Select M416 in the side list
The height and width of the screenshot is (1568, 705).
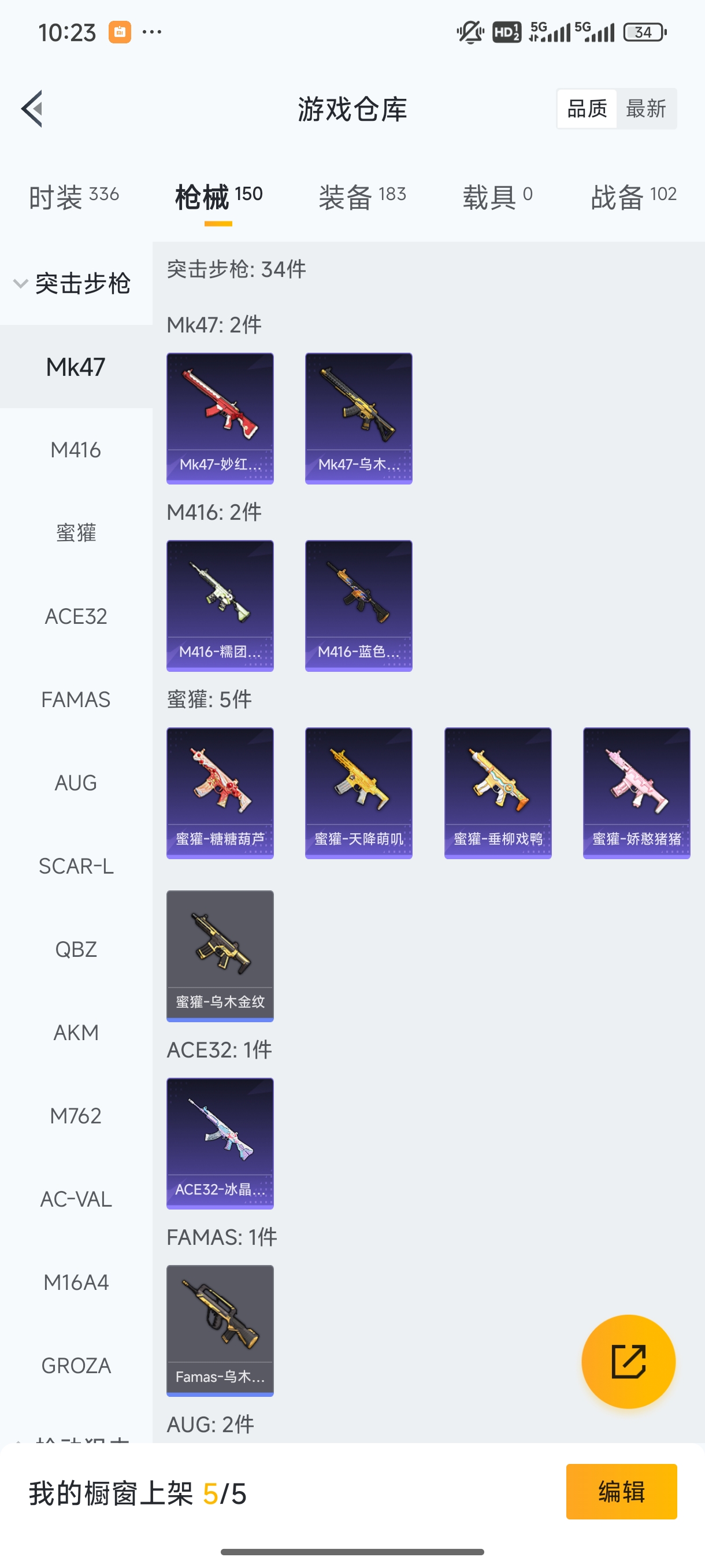click(x=76, y=450)
